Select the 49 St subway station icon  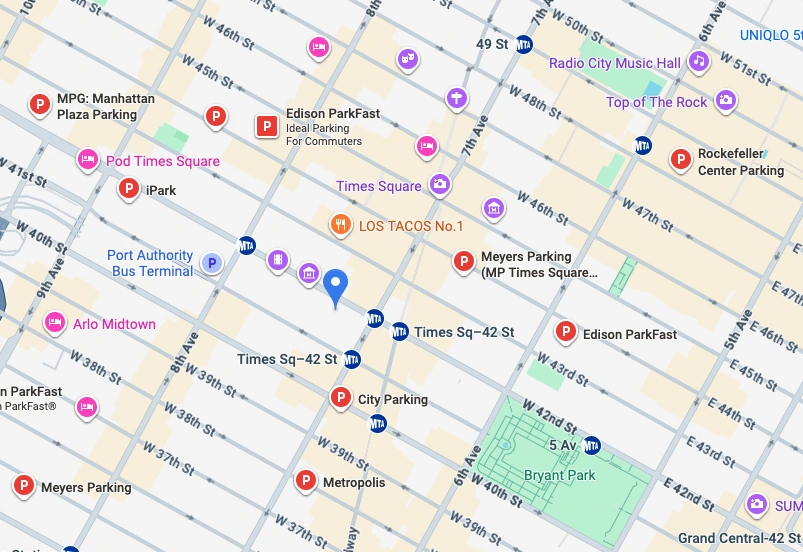pyautogui.click(x=524, y=45)
